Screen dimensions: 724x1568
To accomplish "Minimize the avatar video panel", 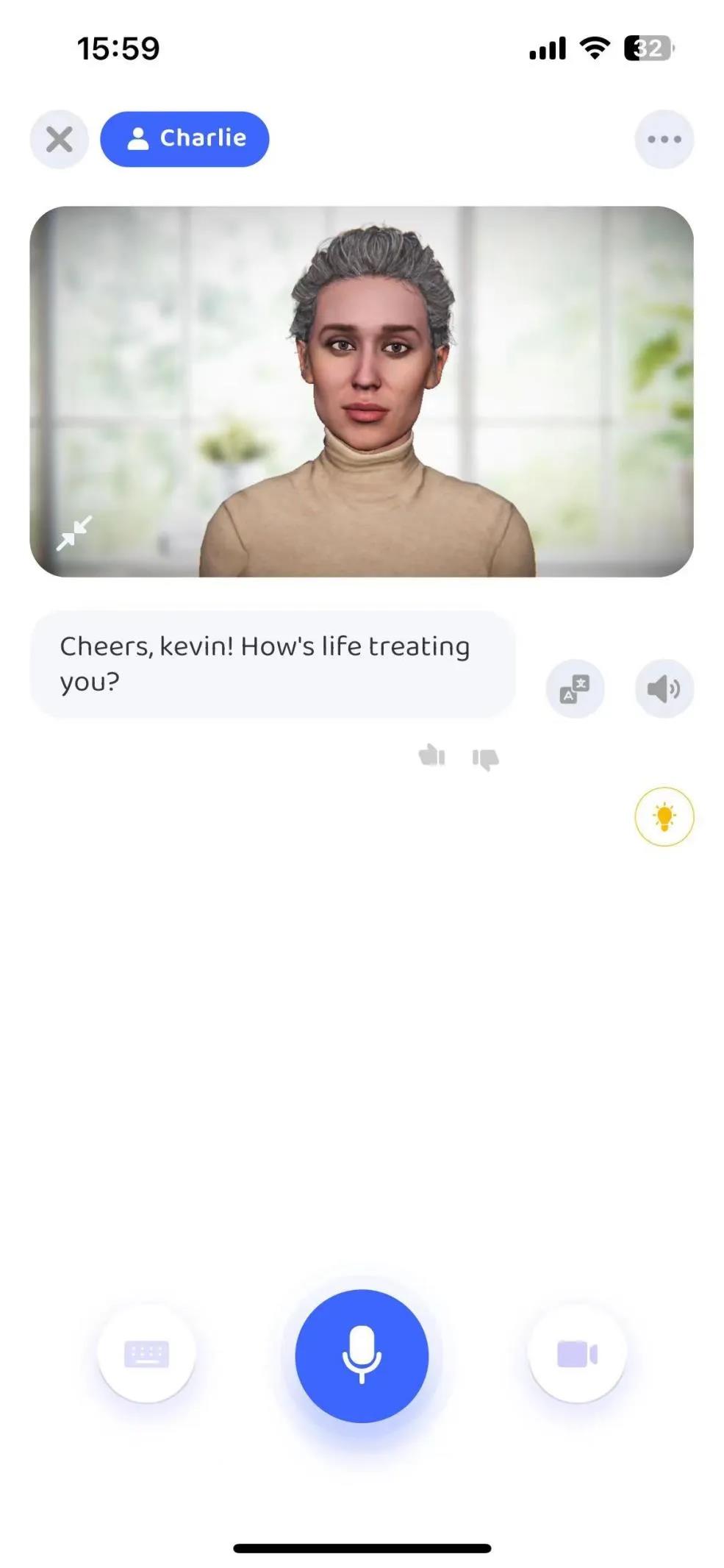I will point(74,532).
